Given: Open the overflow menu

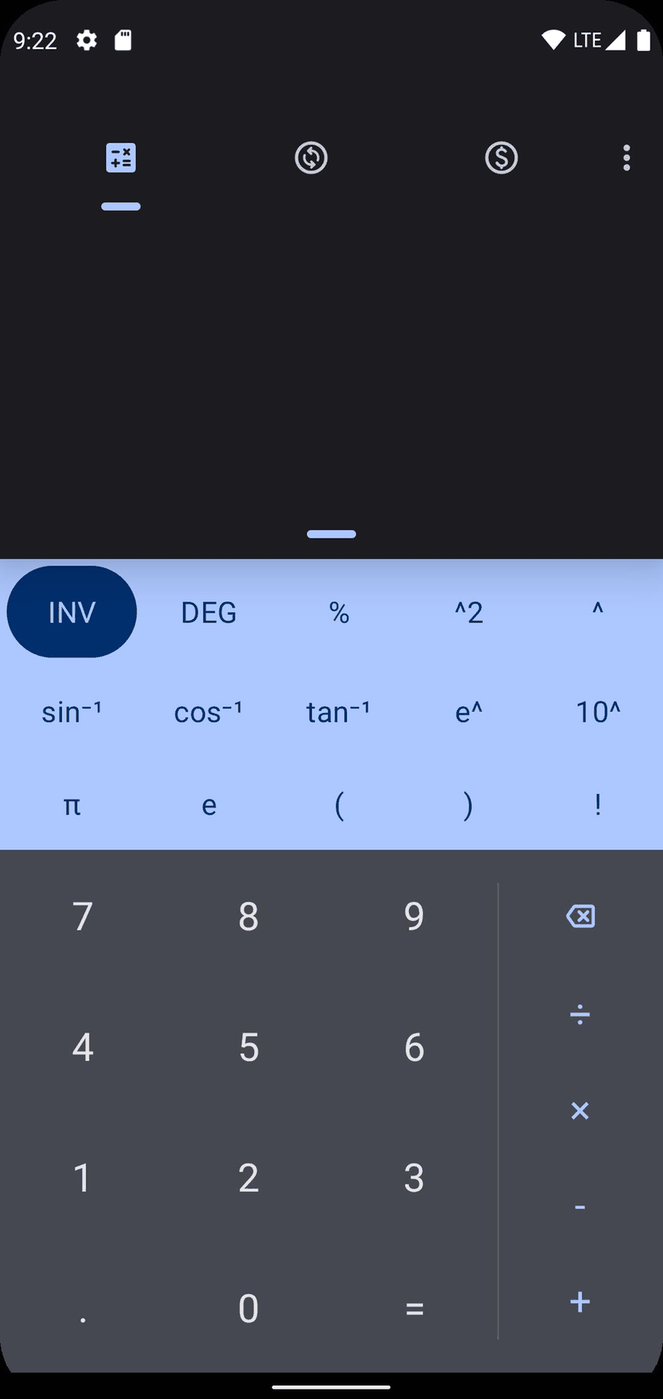Looking at the screenshot, I should pos(626,158).
